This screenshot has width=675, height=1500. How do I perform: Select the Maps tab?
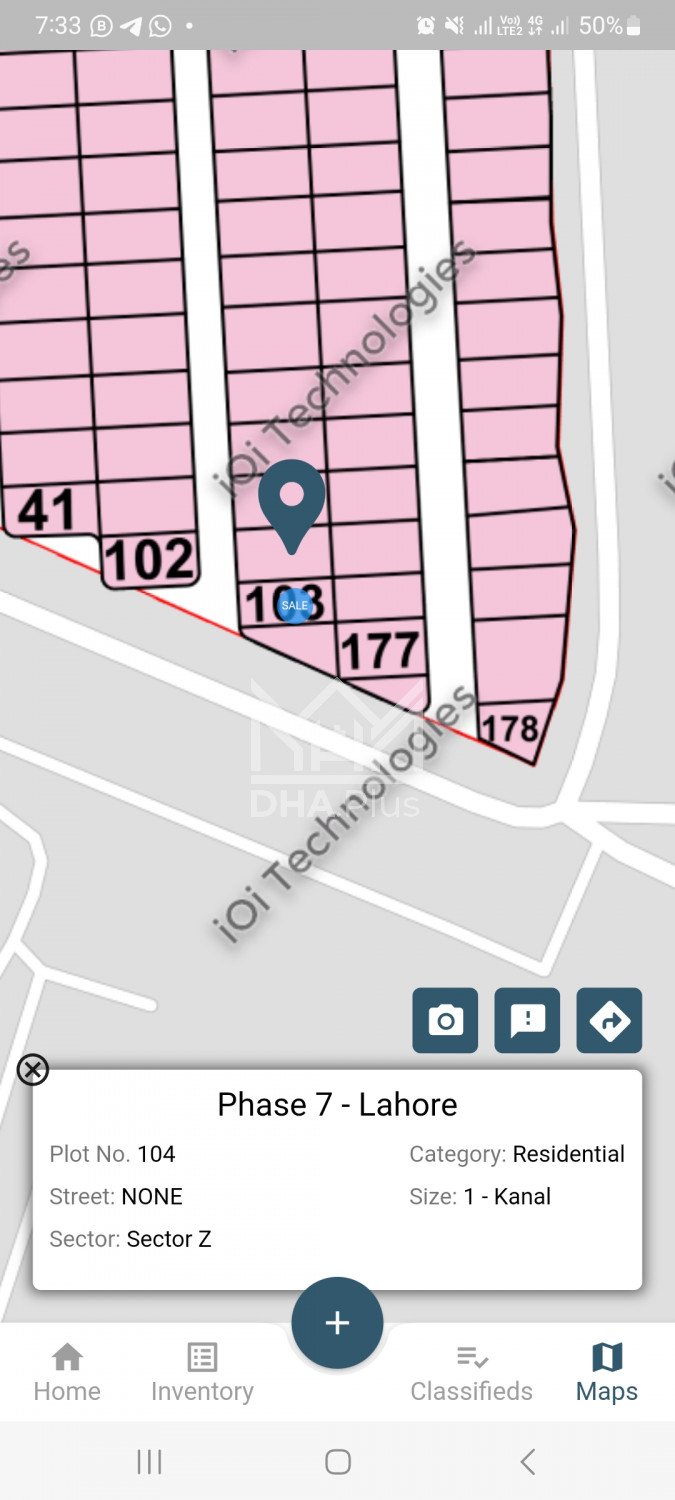coord(607,1373)
